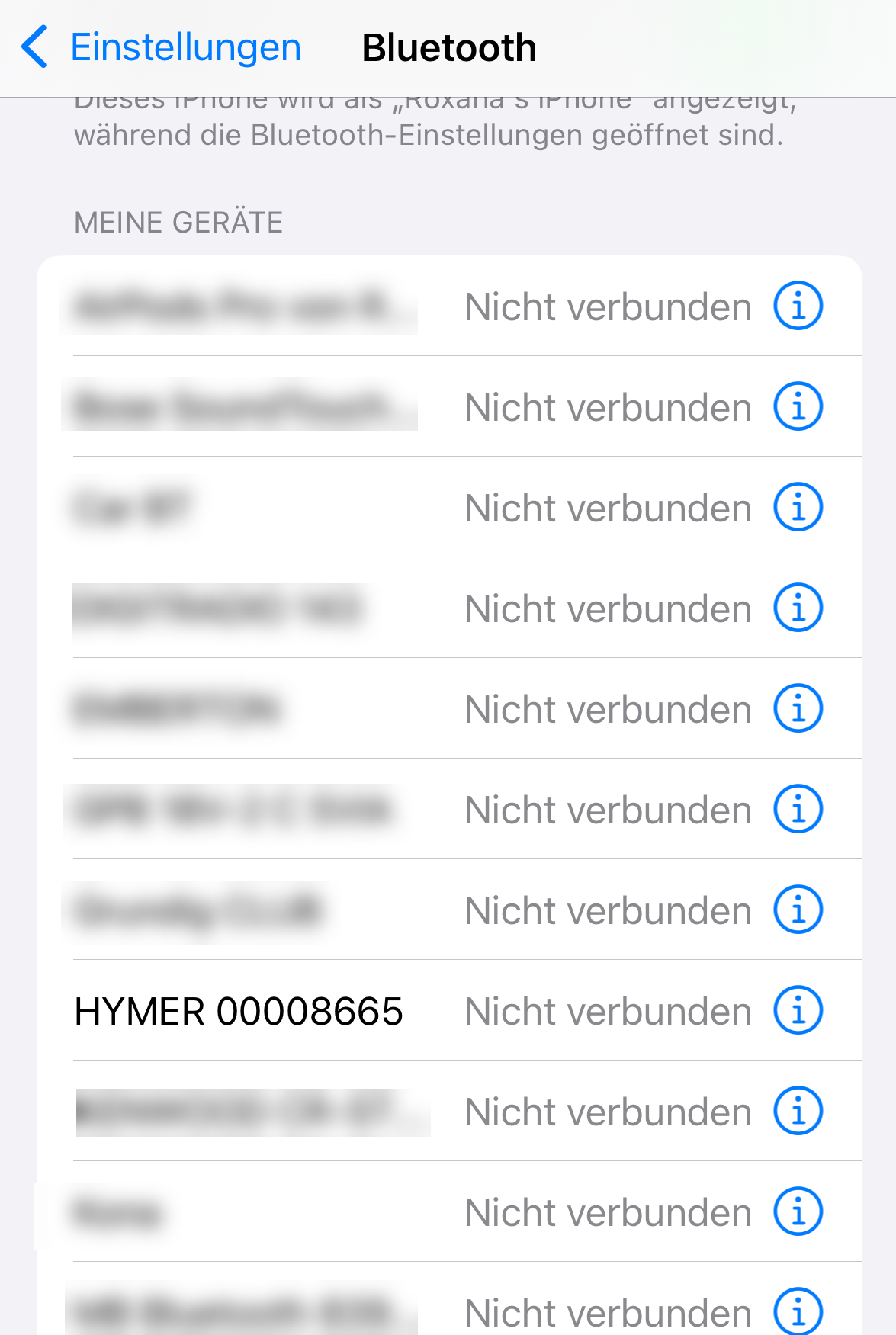
Task: Go back to Einstellungen
Action: click(x=162, y=47)
